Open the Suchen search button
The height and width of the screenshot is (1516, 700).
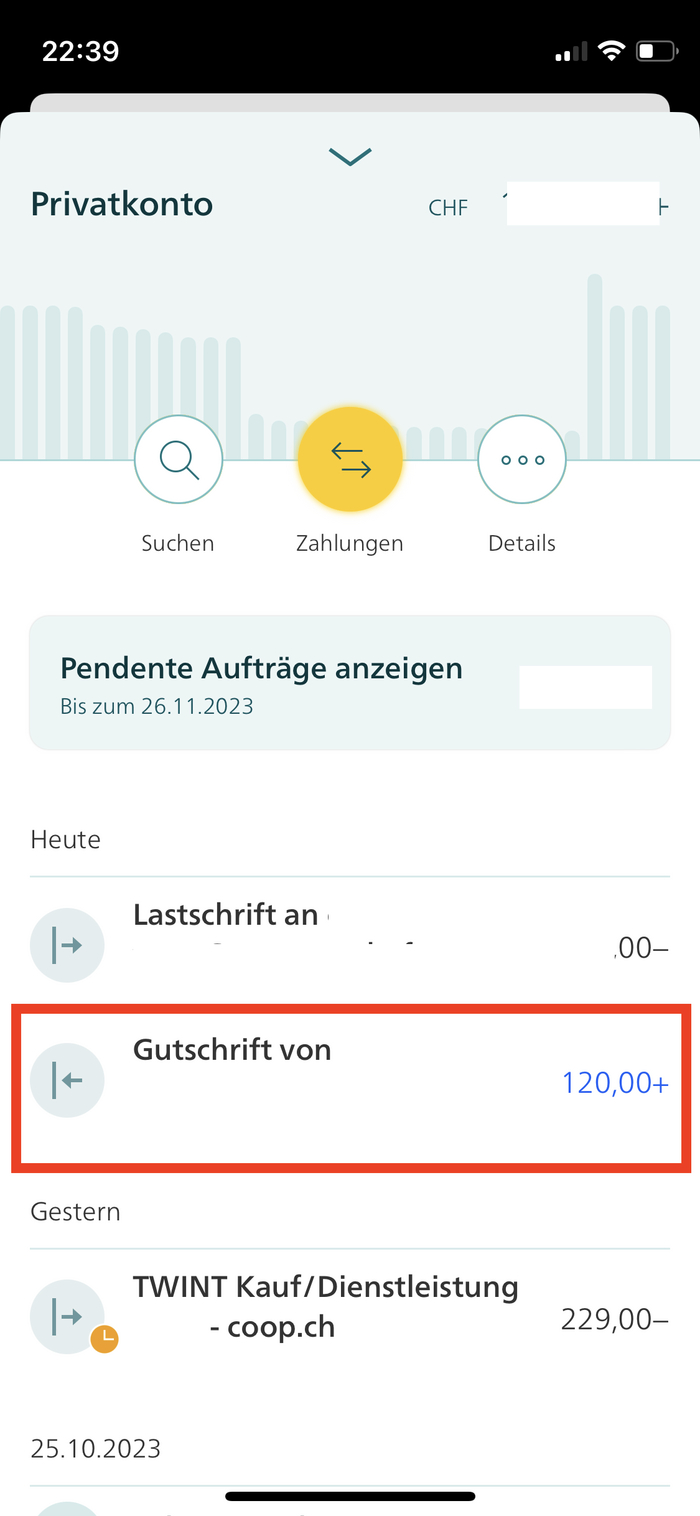coord(178,460)
